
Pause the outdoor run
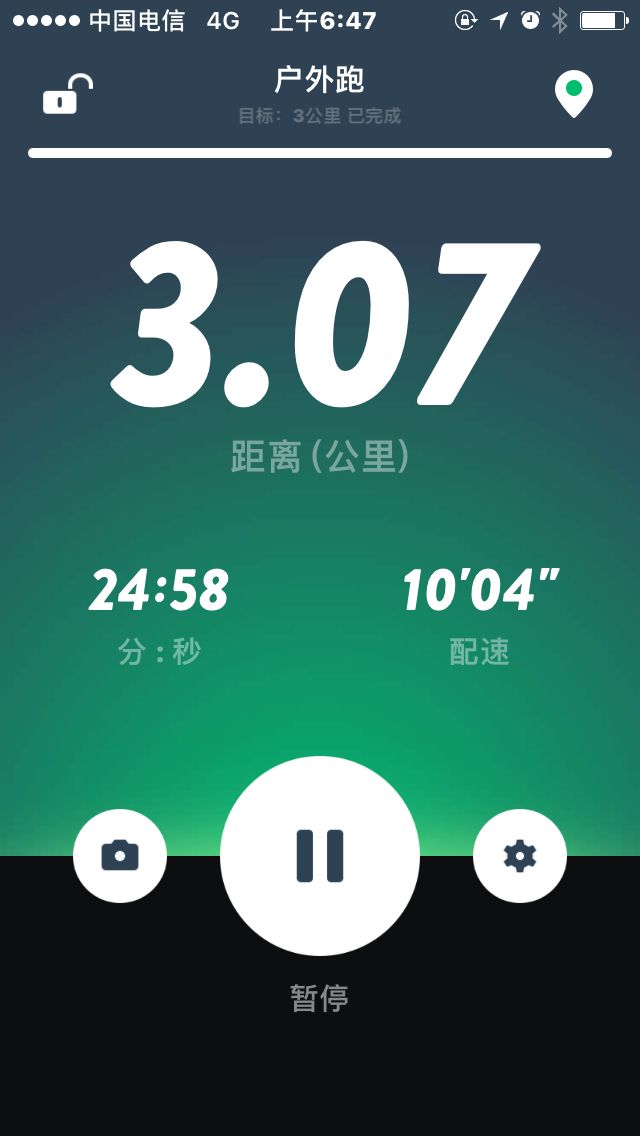[320, 856]
